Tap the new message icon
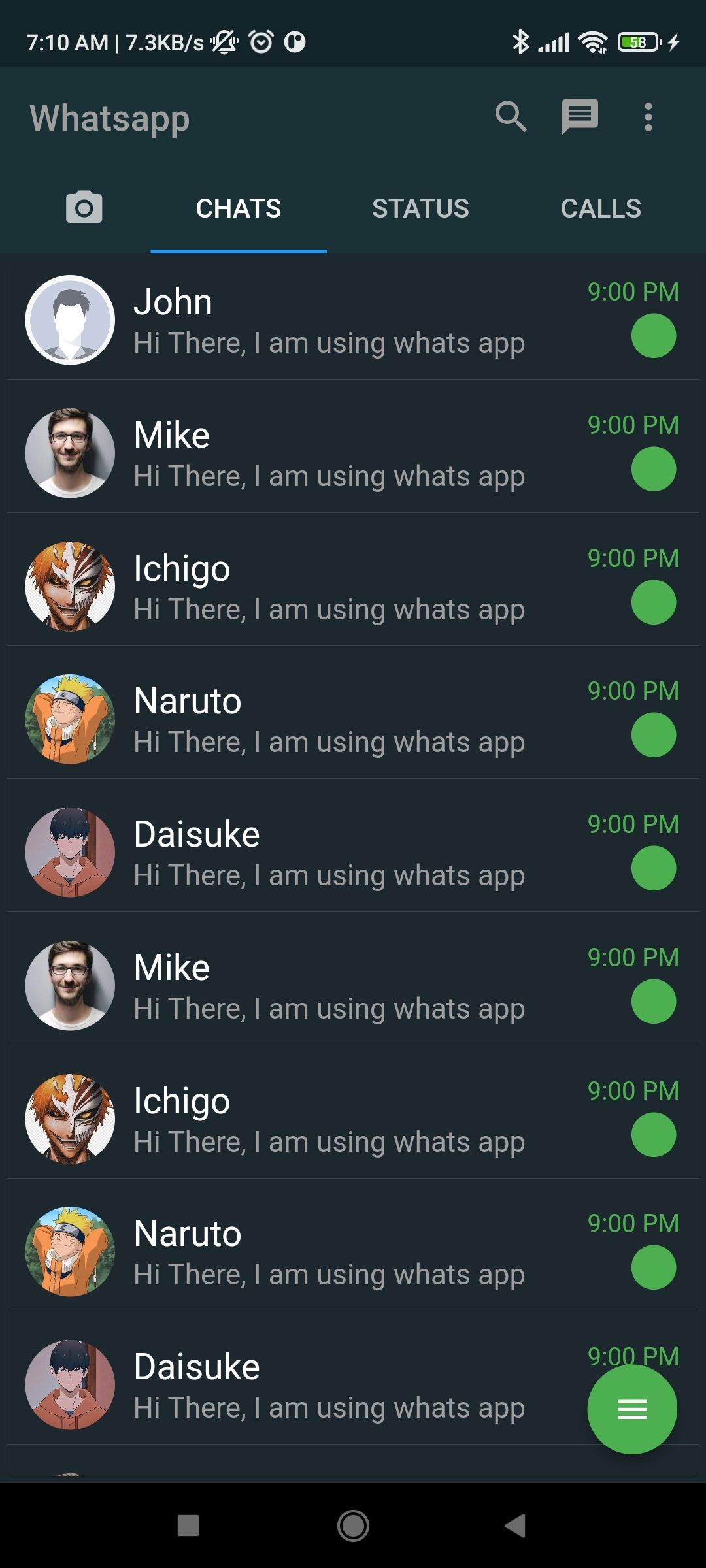 (x=580, y=118)
